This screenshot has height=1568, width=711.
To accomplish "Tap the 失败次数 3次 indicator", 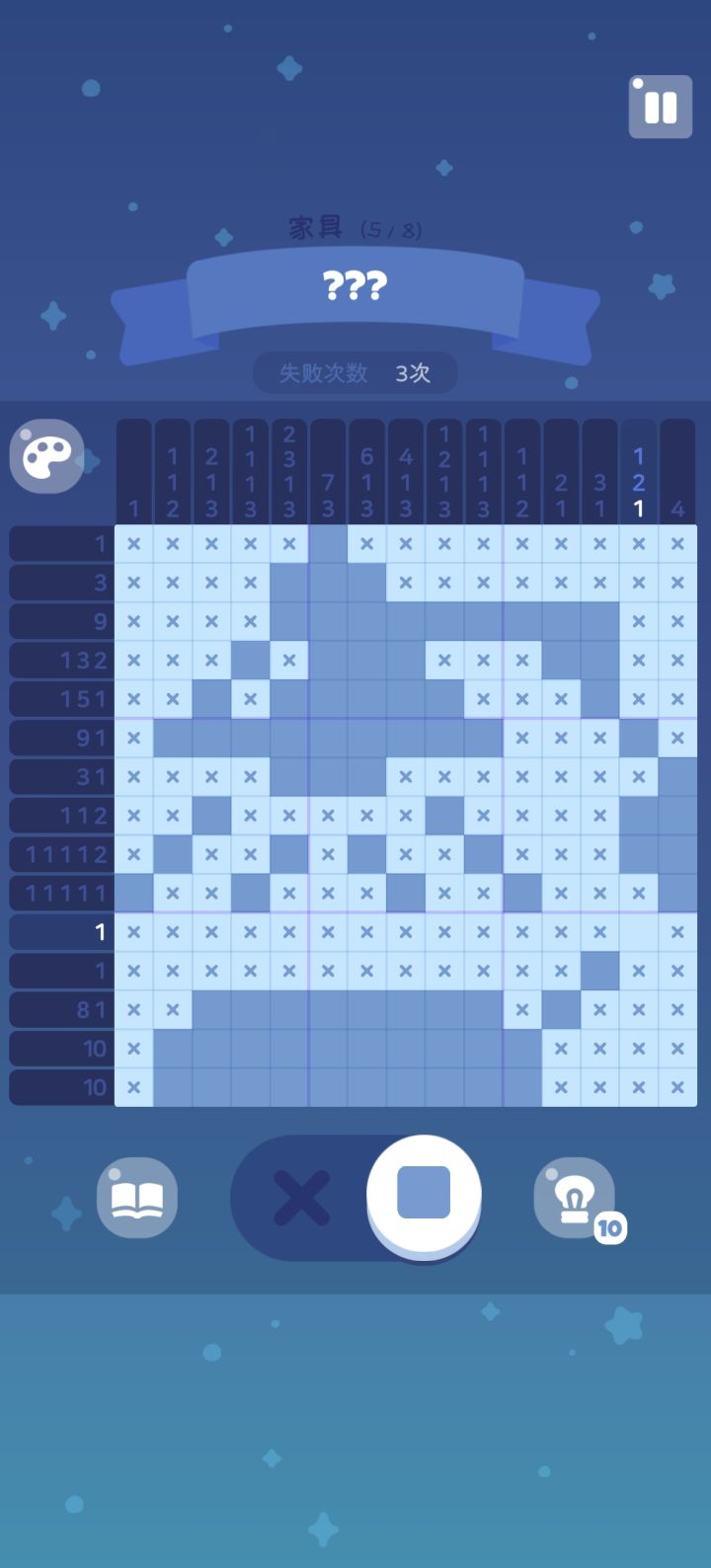I will (354, 373).
